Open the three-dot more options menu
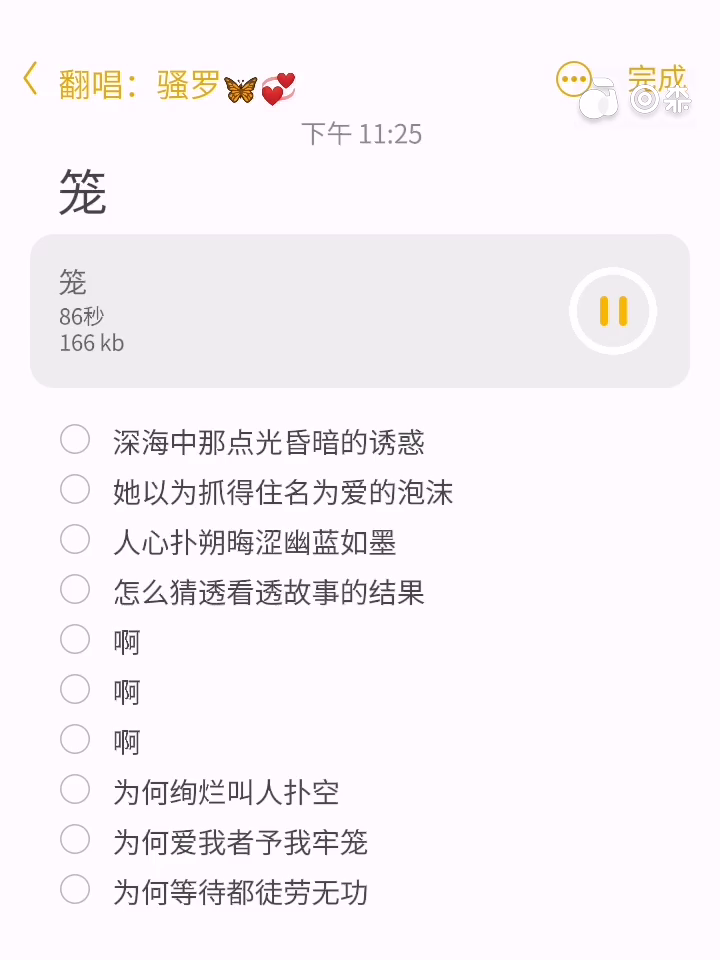Image resolution: width=720 pixels, height=960 pixels. [573, 79]
